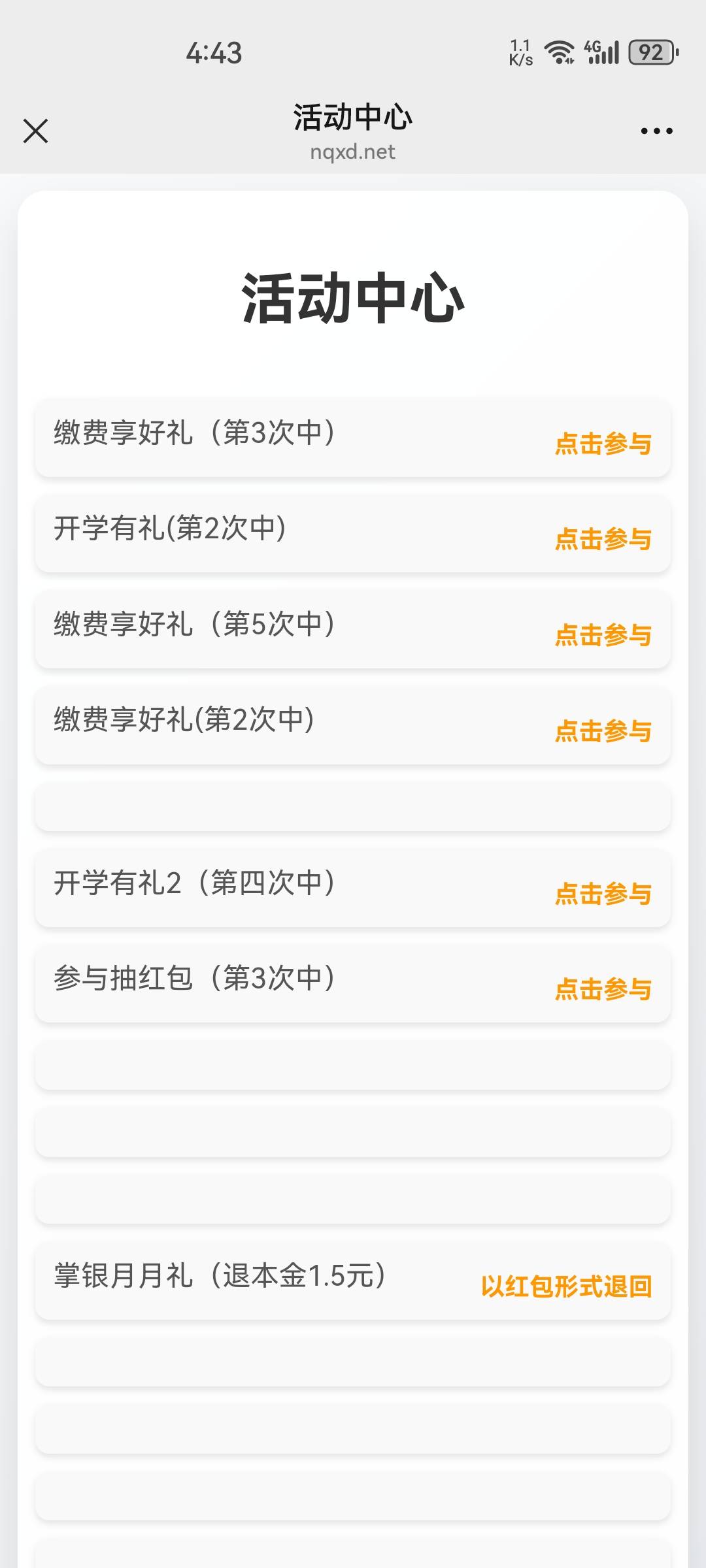Select 点击参与 on 缴费享好礼(第2次中)
706x1568 pixels.
[603, 731]
